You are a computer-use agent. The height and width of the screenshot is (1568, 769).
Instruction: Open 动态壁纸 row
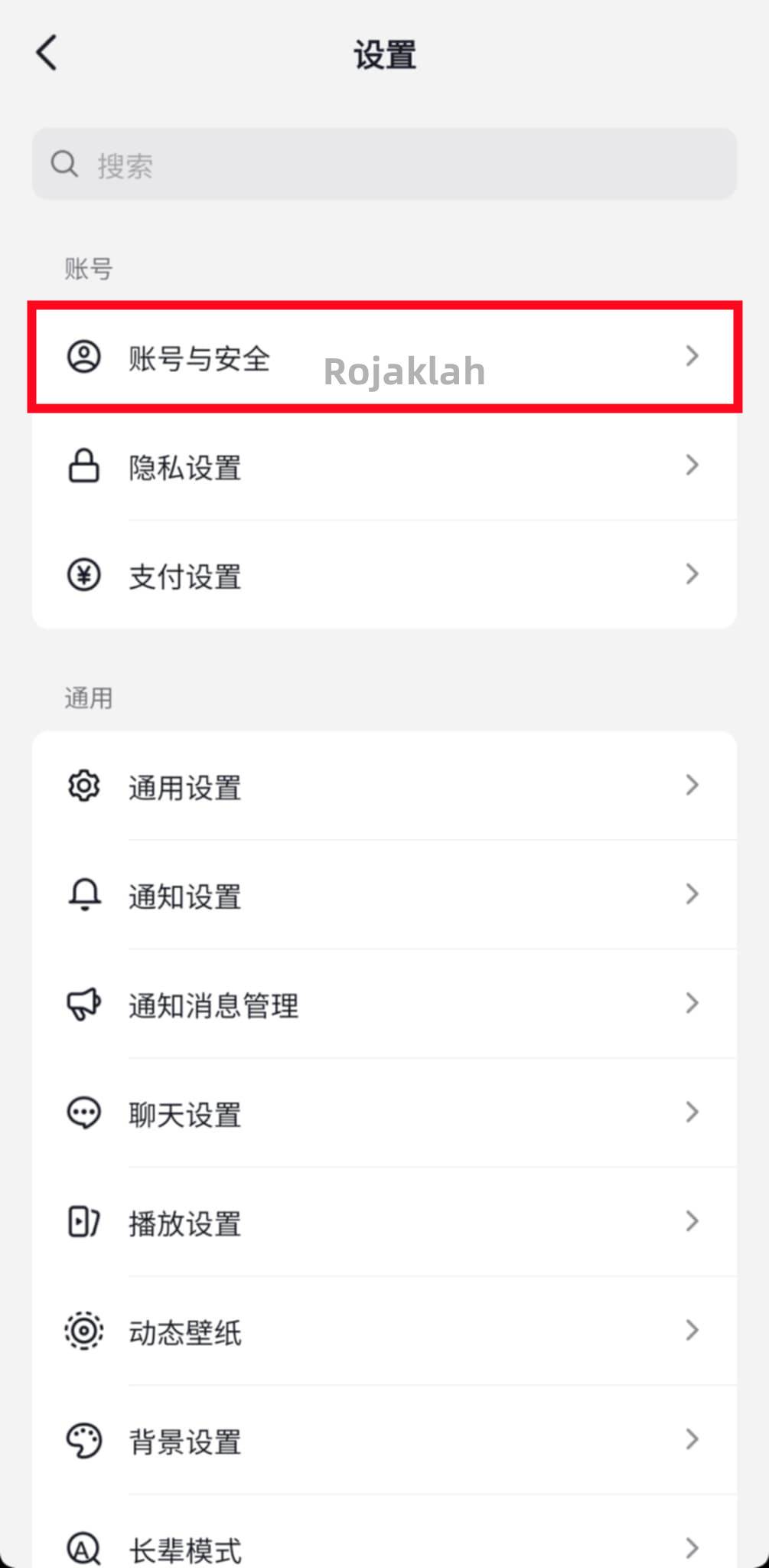coord(384,1331)
